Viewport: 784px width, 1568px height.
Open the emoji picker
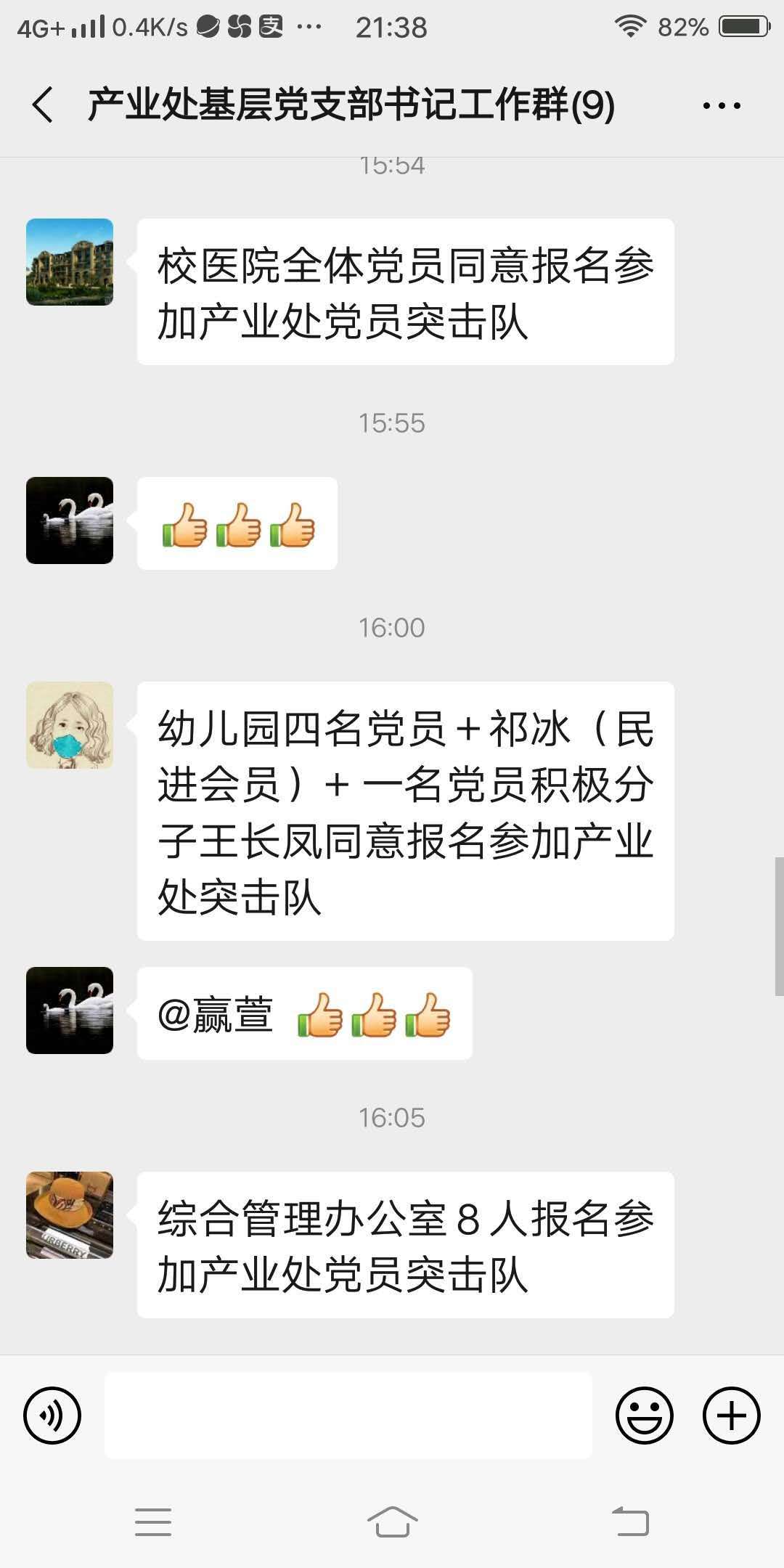[x=644, y=1416]
